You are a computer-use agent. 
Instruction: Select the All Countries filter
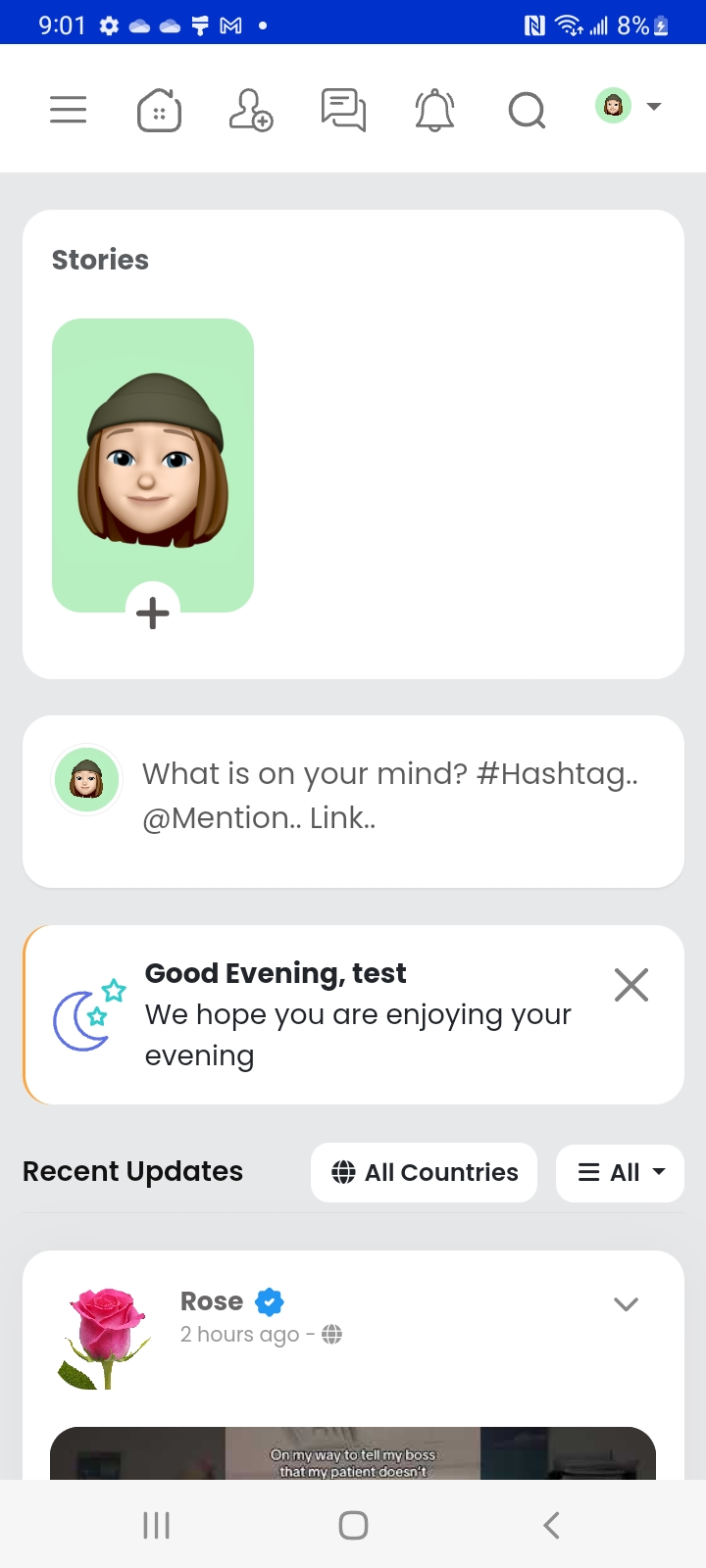click(x=424, y=1172)
